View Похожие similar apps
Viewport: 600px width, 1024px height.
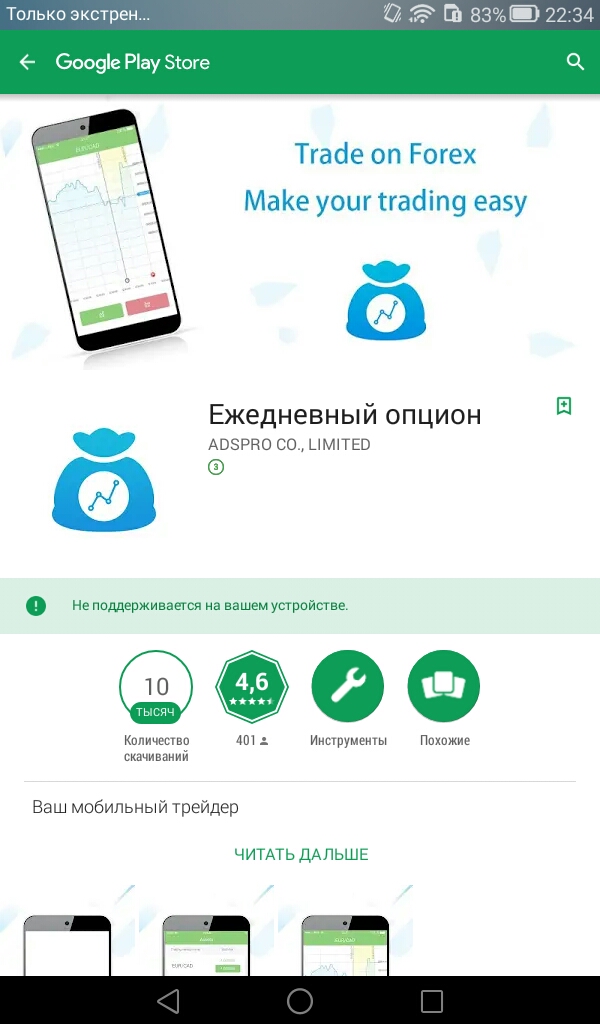pyautogui.click(x=444, y=686)
